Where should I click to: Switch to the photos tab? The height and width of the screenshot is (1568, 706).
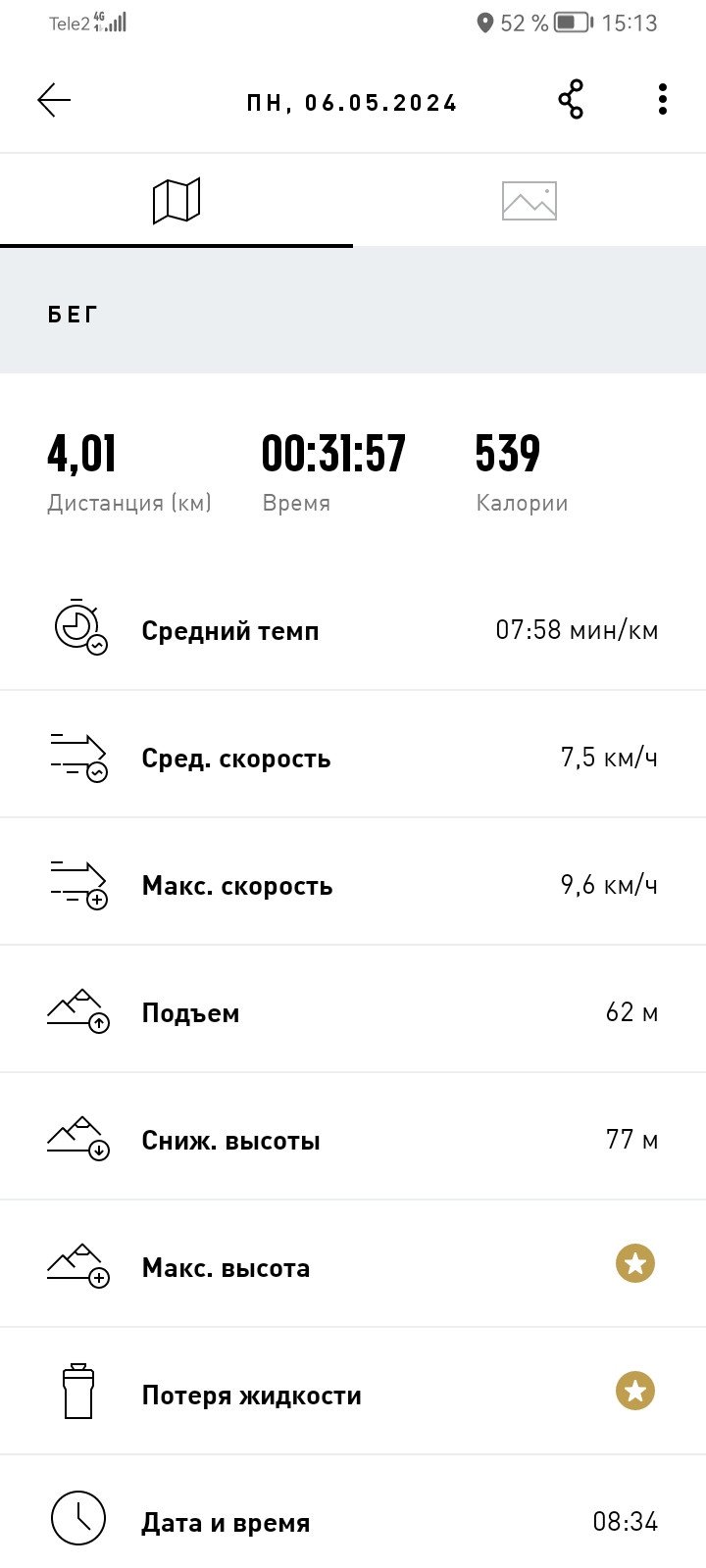529,201
